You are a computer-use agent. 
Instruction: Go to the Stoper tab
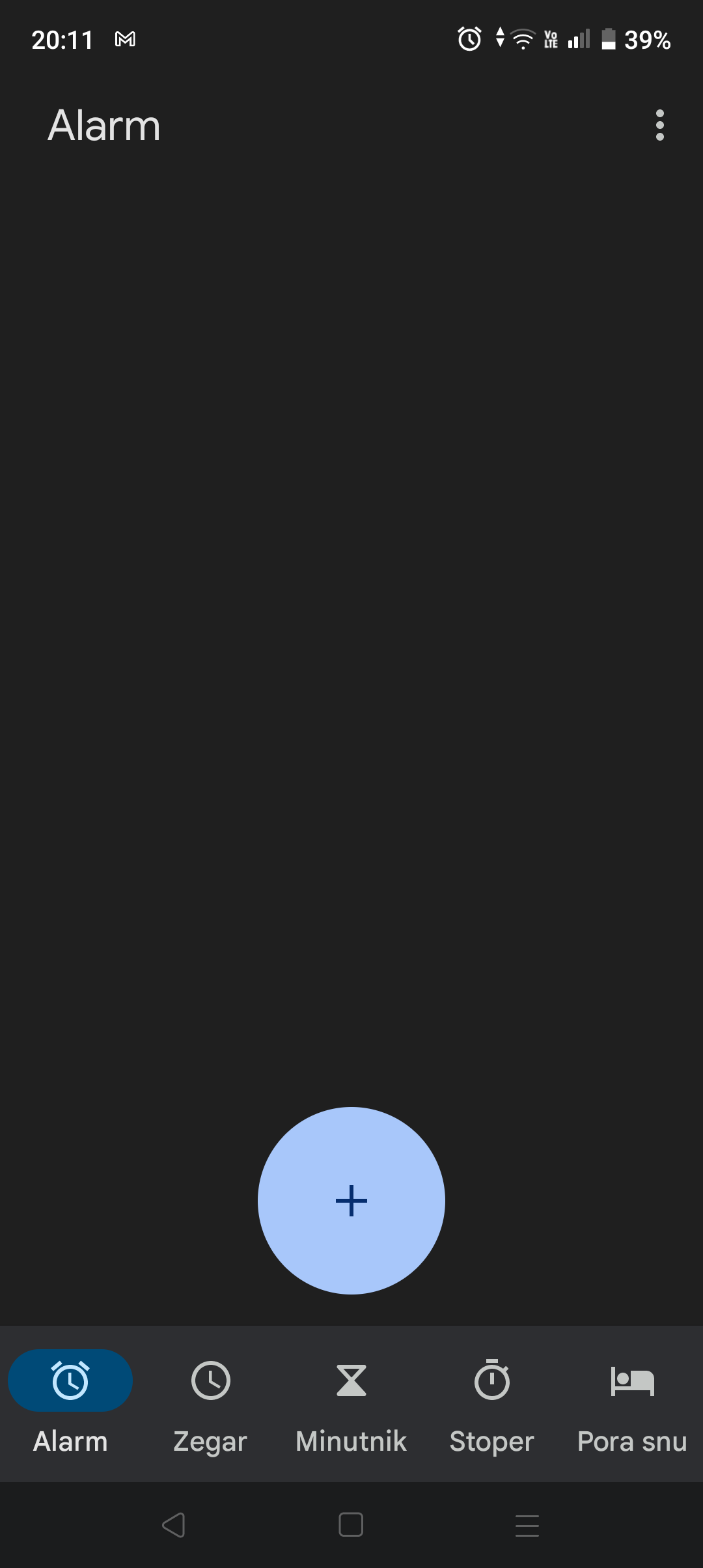492,1403
